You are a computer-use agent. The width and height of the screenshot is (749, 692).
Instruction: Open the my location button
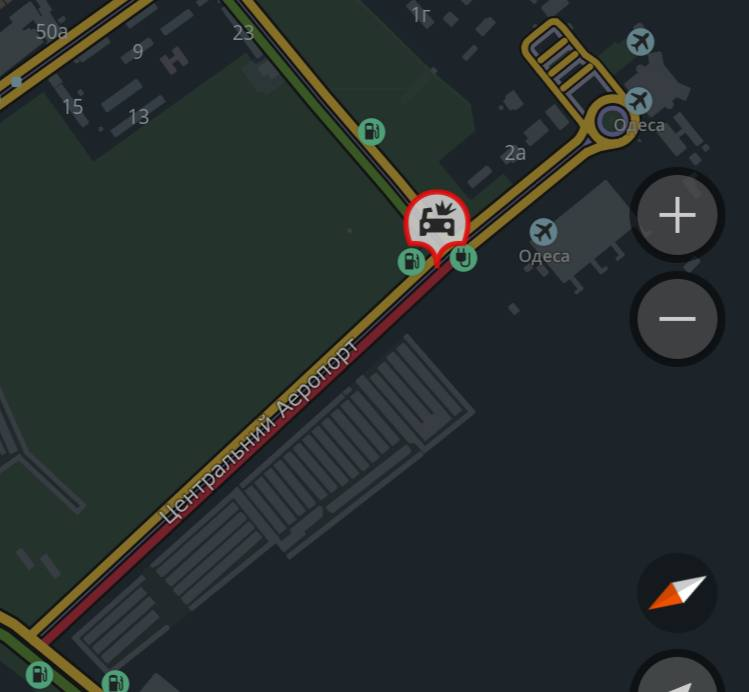point(679,676)
